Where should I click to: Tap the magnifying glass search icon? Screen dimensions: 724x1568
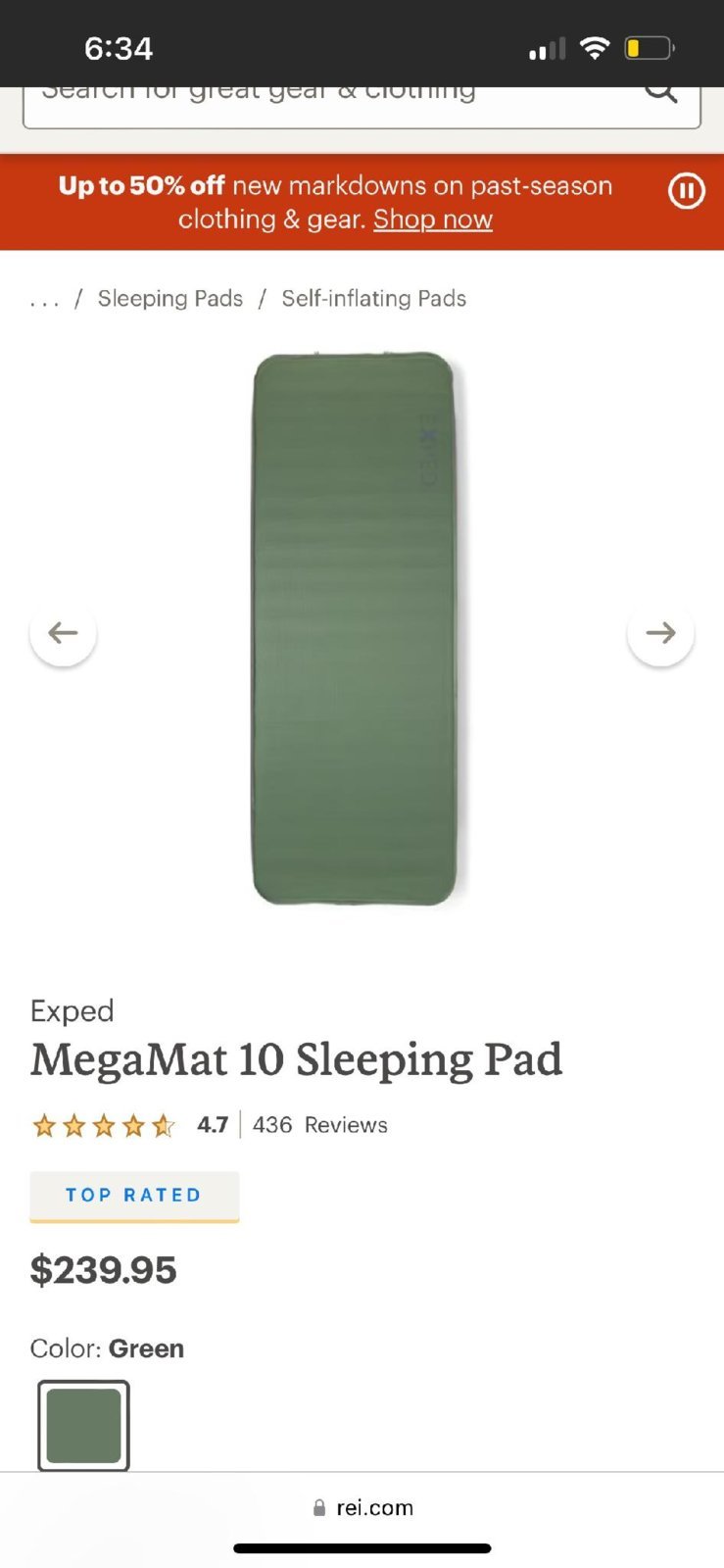[x=661, y=94]
